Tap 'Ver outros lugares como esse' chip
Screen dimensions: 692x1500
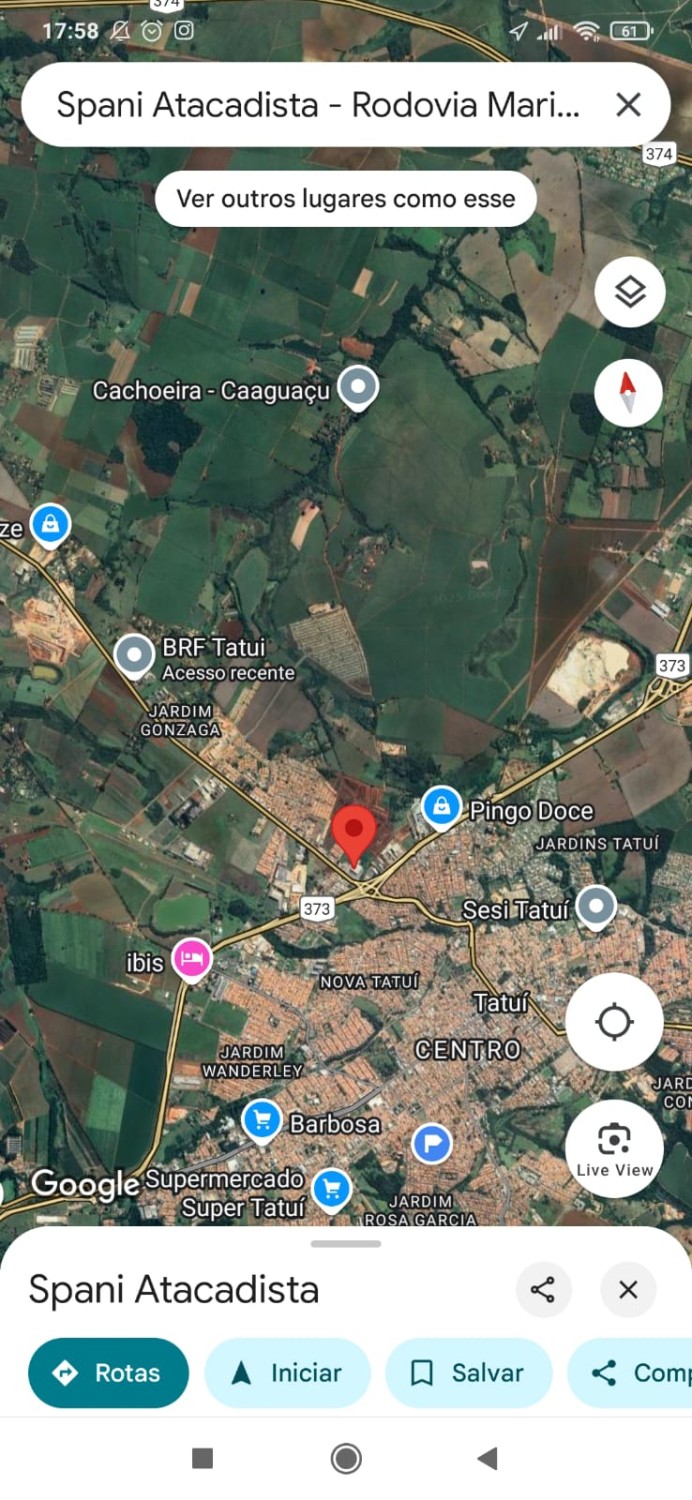[x=346, y=198]
